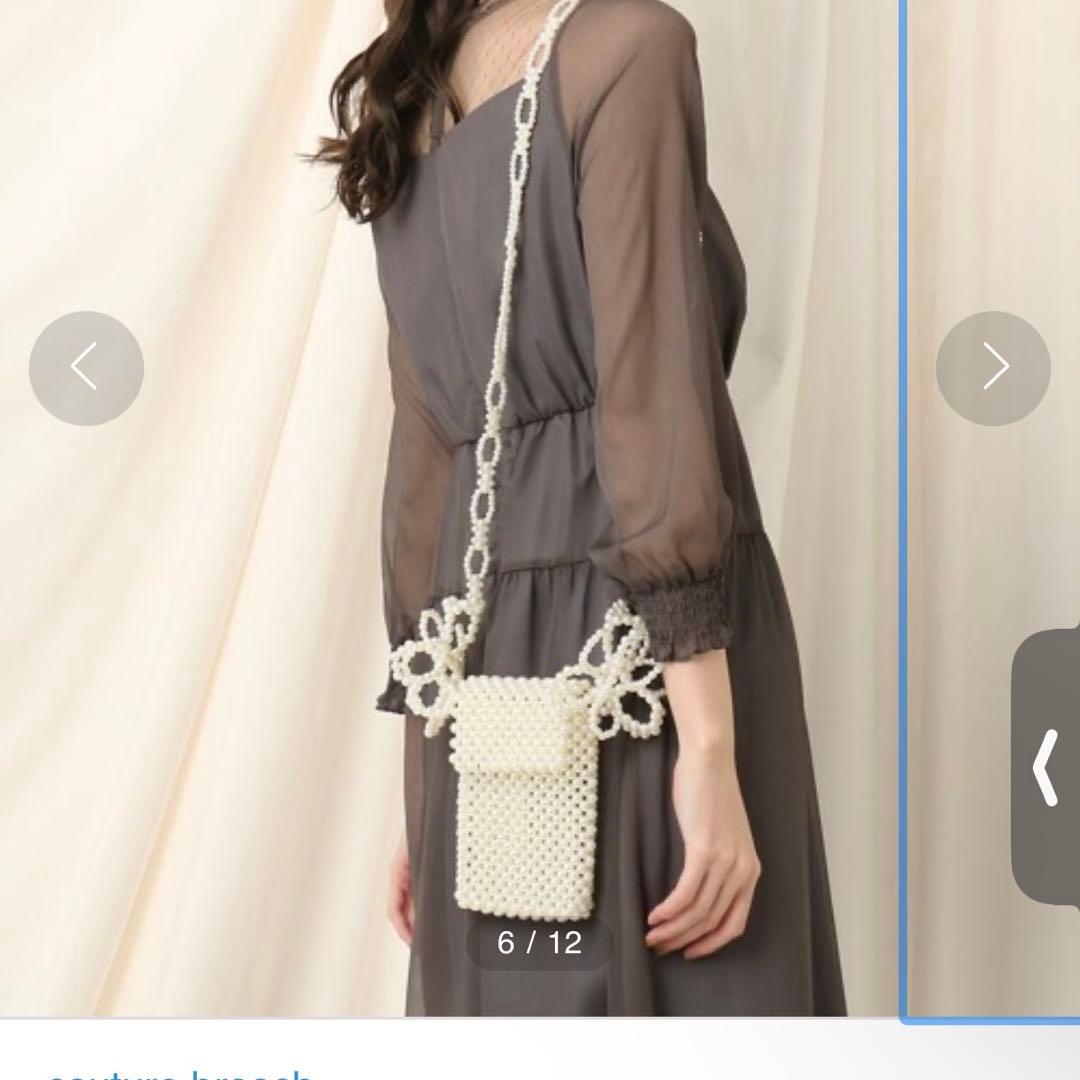
Task: Open the couture brooch brand link
Action: 180,1074
